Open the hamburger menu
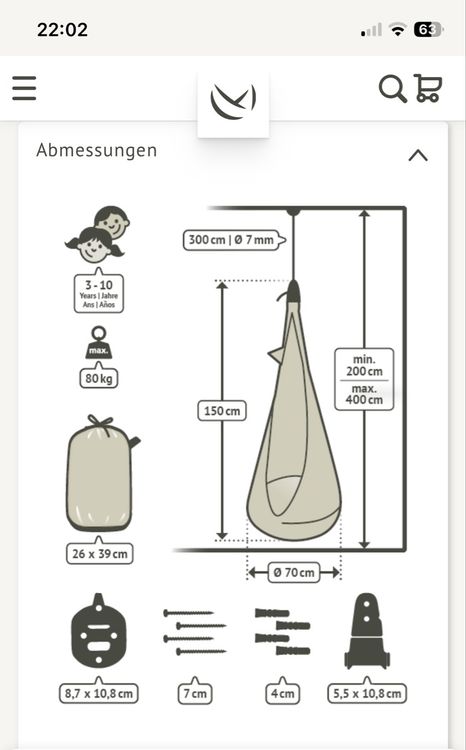 point(24,88)
